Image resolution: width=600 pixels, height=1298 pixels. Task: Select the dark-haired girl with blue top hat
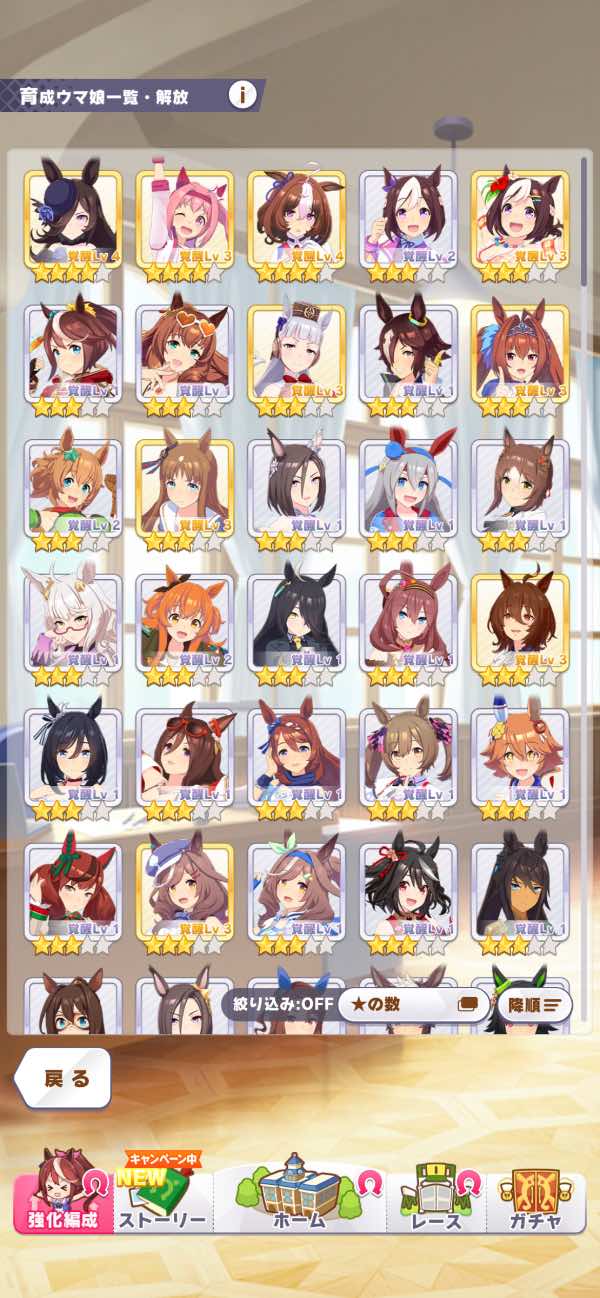(73, 222)
